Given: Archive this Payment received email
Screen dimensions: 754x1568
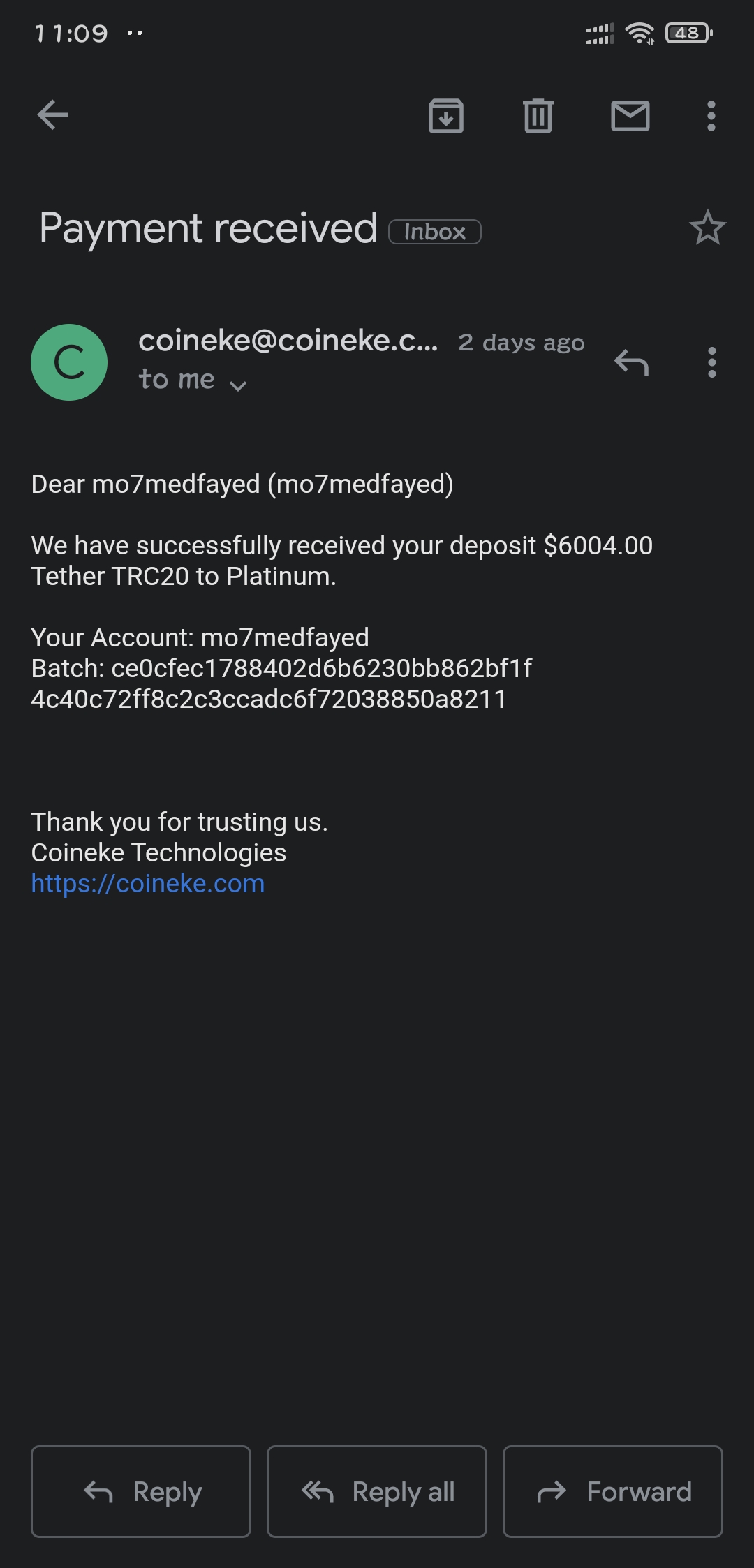Looking at the screenshot, I should [445, 115].
